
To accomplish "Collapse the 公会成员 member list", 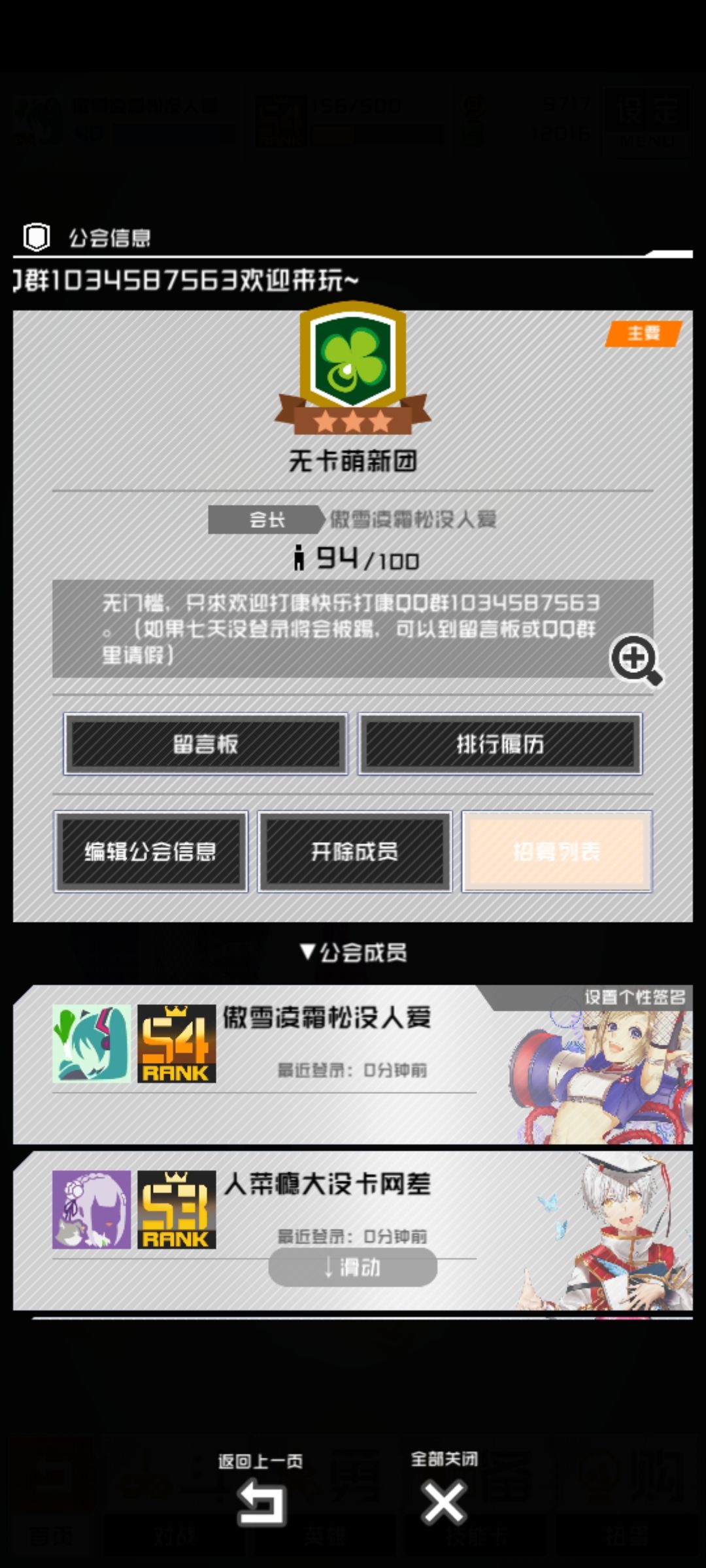I will (353, 953).
